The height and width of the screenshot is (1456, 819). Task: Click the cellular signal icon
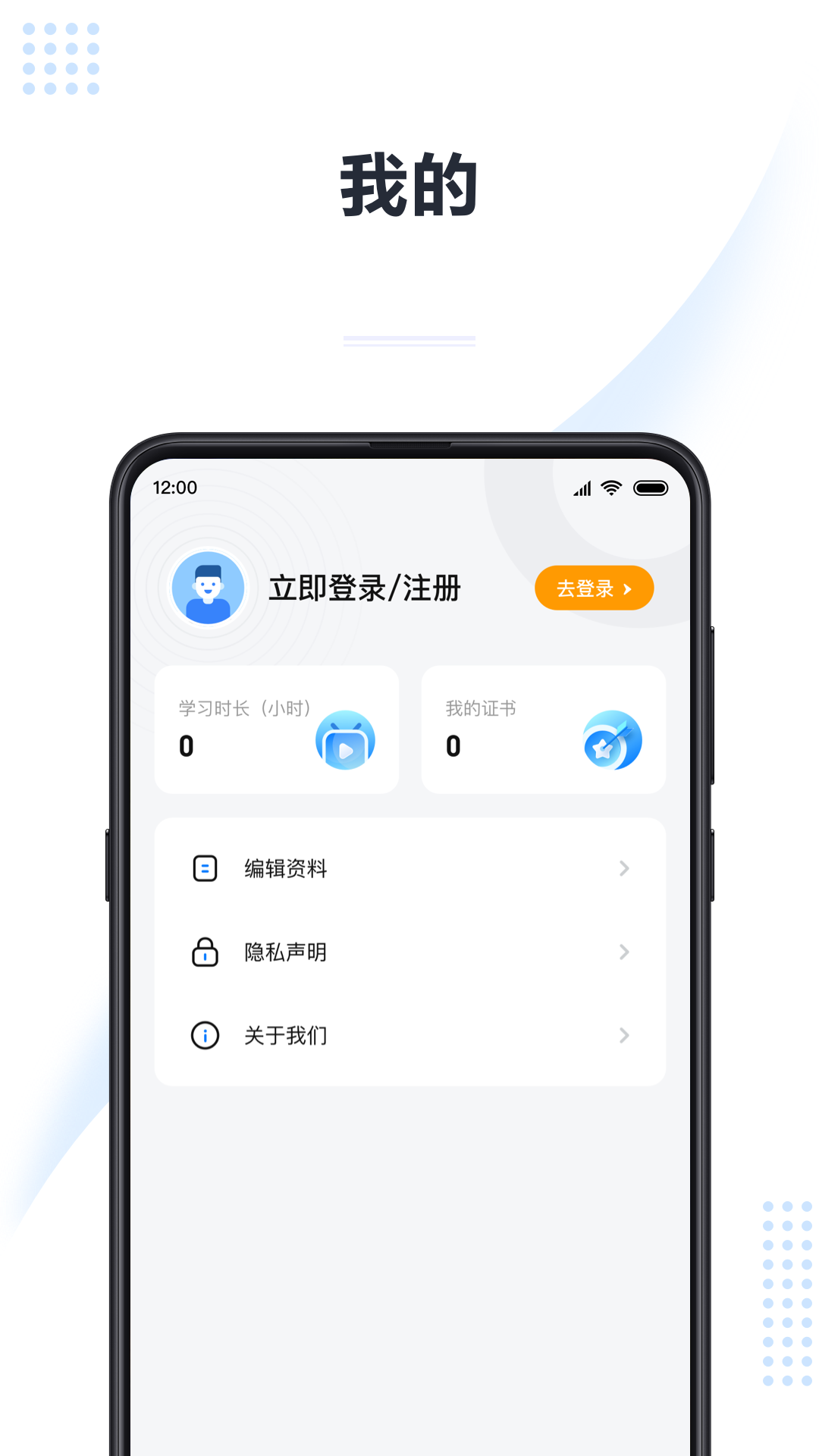tap(581, 488)
